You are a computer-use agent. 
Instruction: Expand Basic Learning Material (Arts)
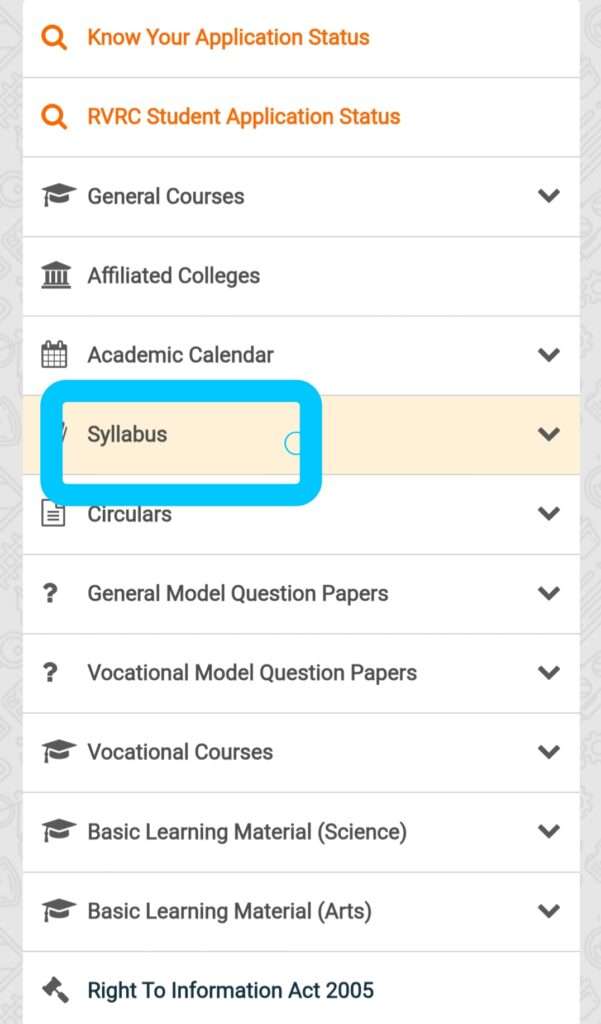[x=301, y=912]
